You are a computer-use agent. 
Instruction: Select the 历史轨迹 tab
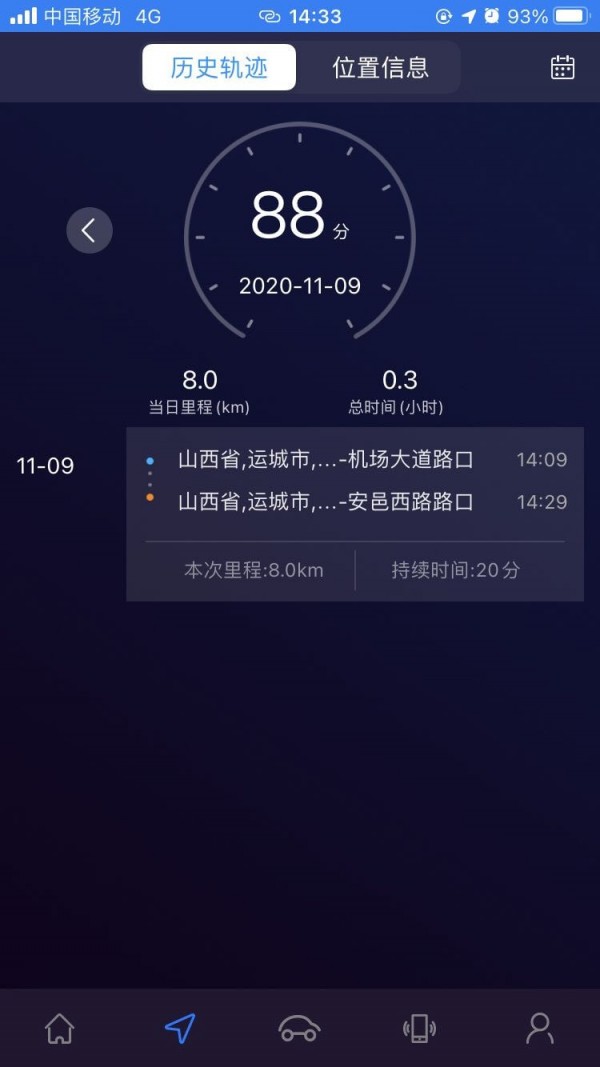(x=219, y=67)
